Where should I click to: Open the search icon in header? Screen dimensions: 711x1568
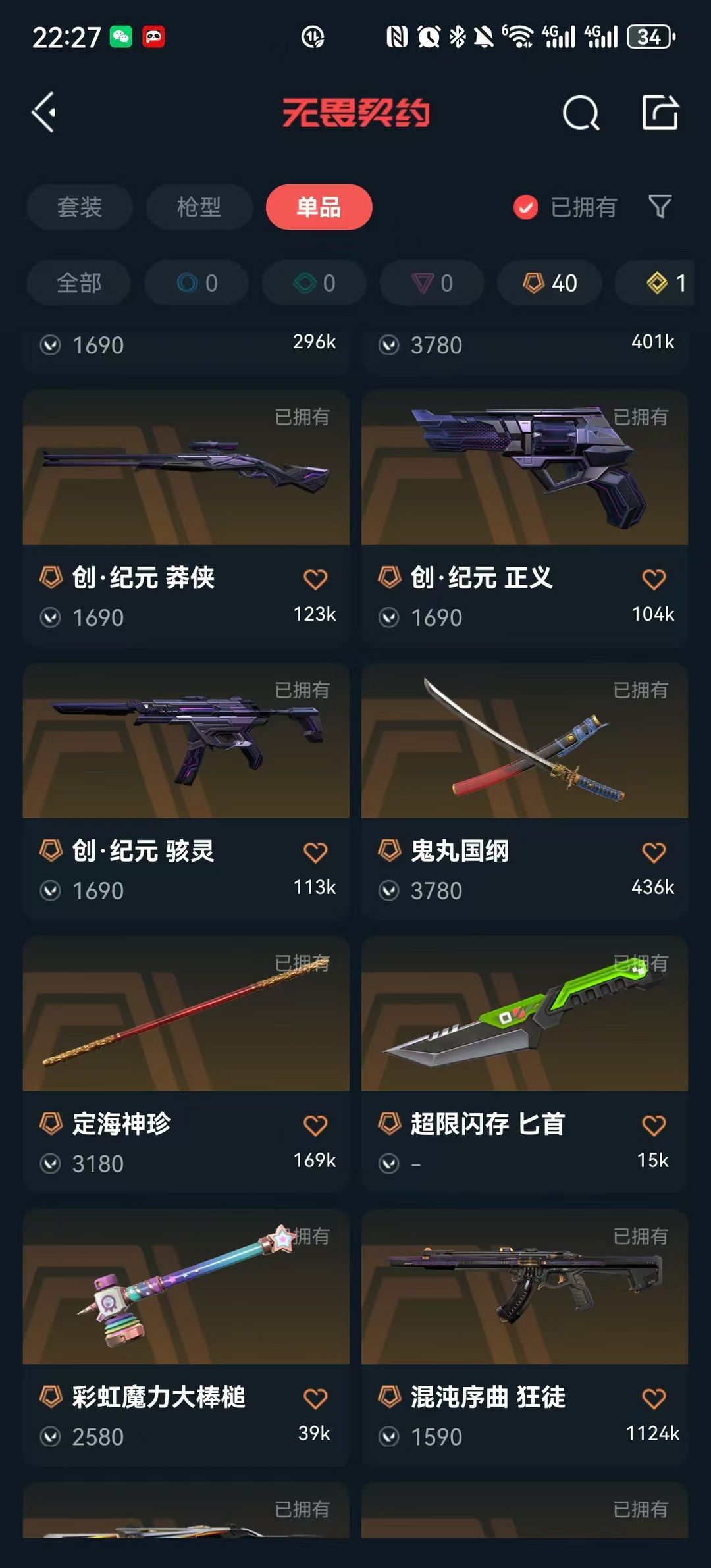581,113
